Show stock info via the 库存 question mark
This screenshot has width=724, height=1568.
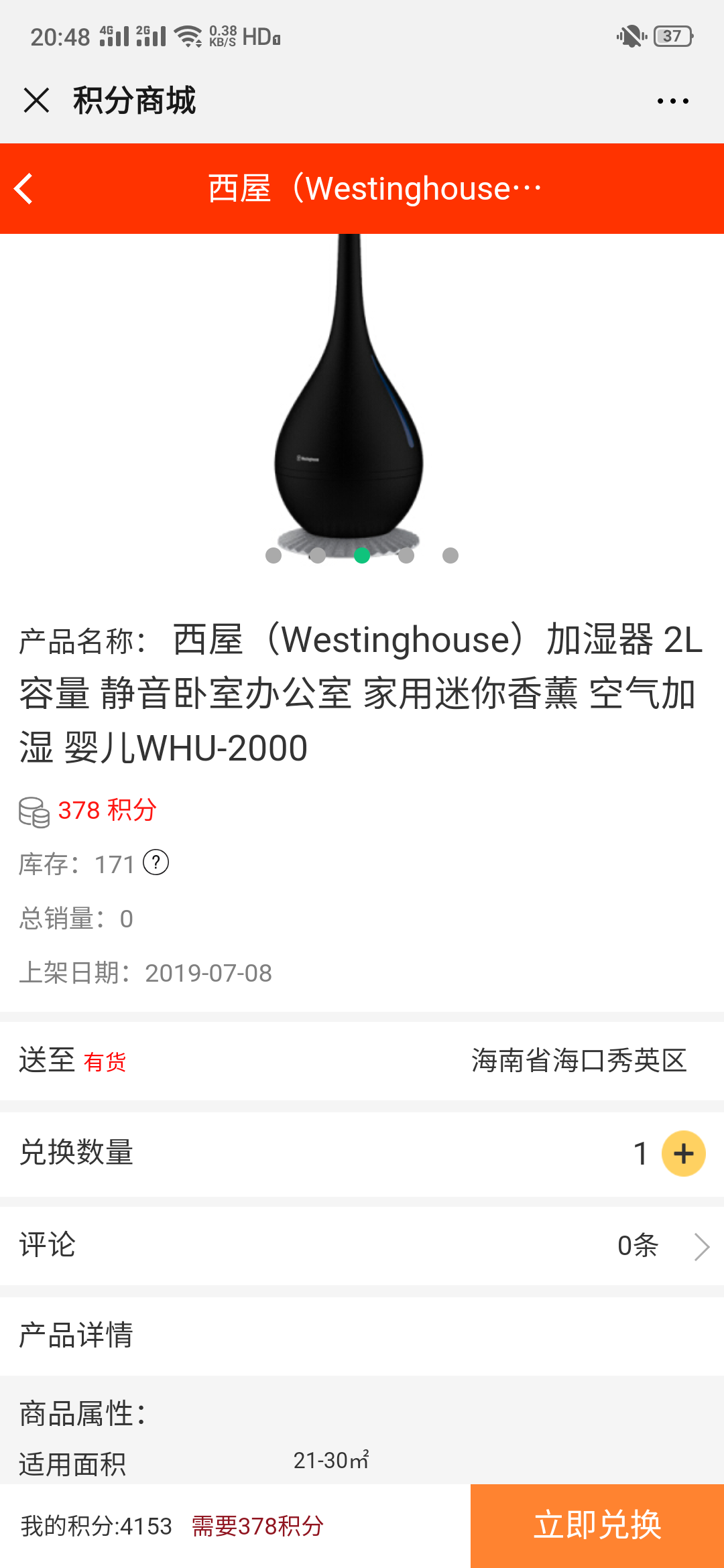point(156,863)
